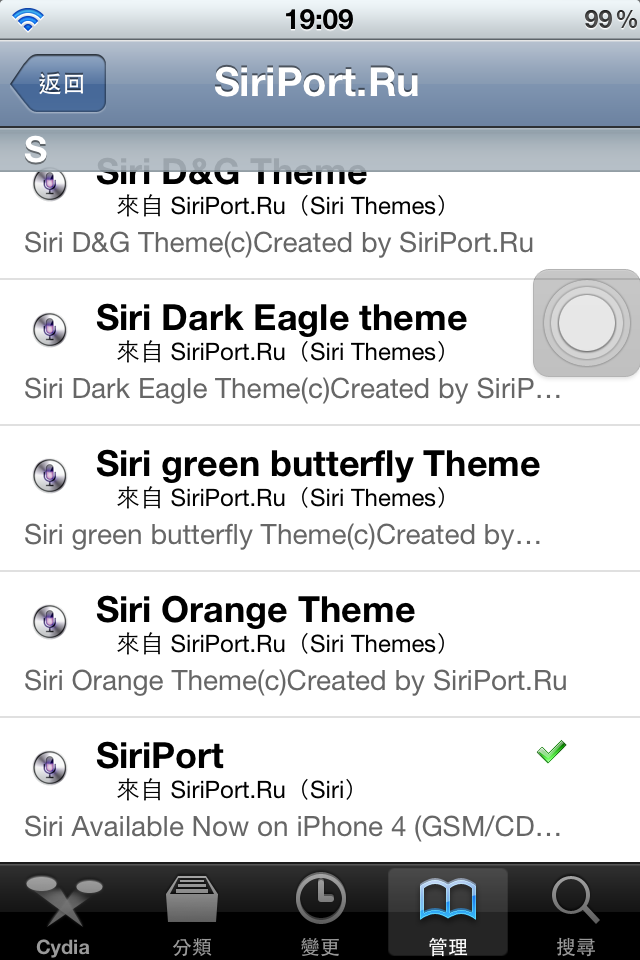The height and width of the screenshot is (960, 640).
Task: Open Siri Dark Eagle theme package
Action: [x=280, y=350]
